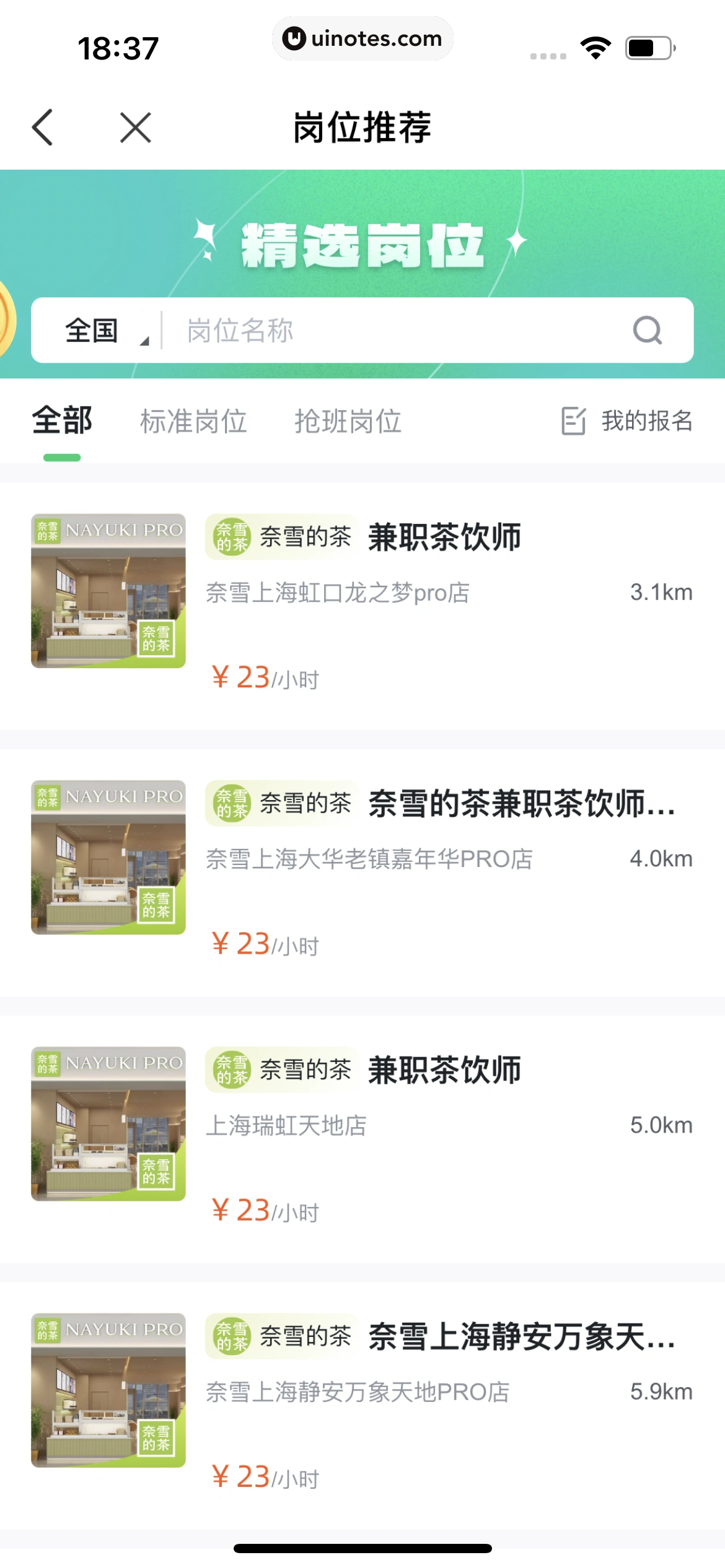
Task: Switch to the 抢班岗位 tab
Action: [x=348, y=420]
